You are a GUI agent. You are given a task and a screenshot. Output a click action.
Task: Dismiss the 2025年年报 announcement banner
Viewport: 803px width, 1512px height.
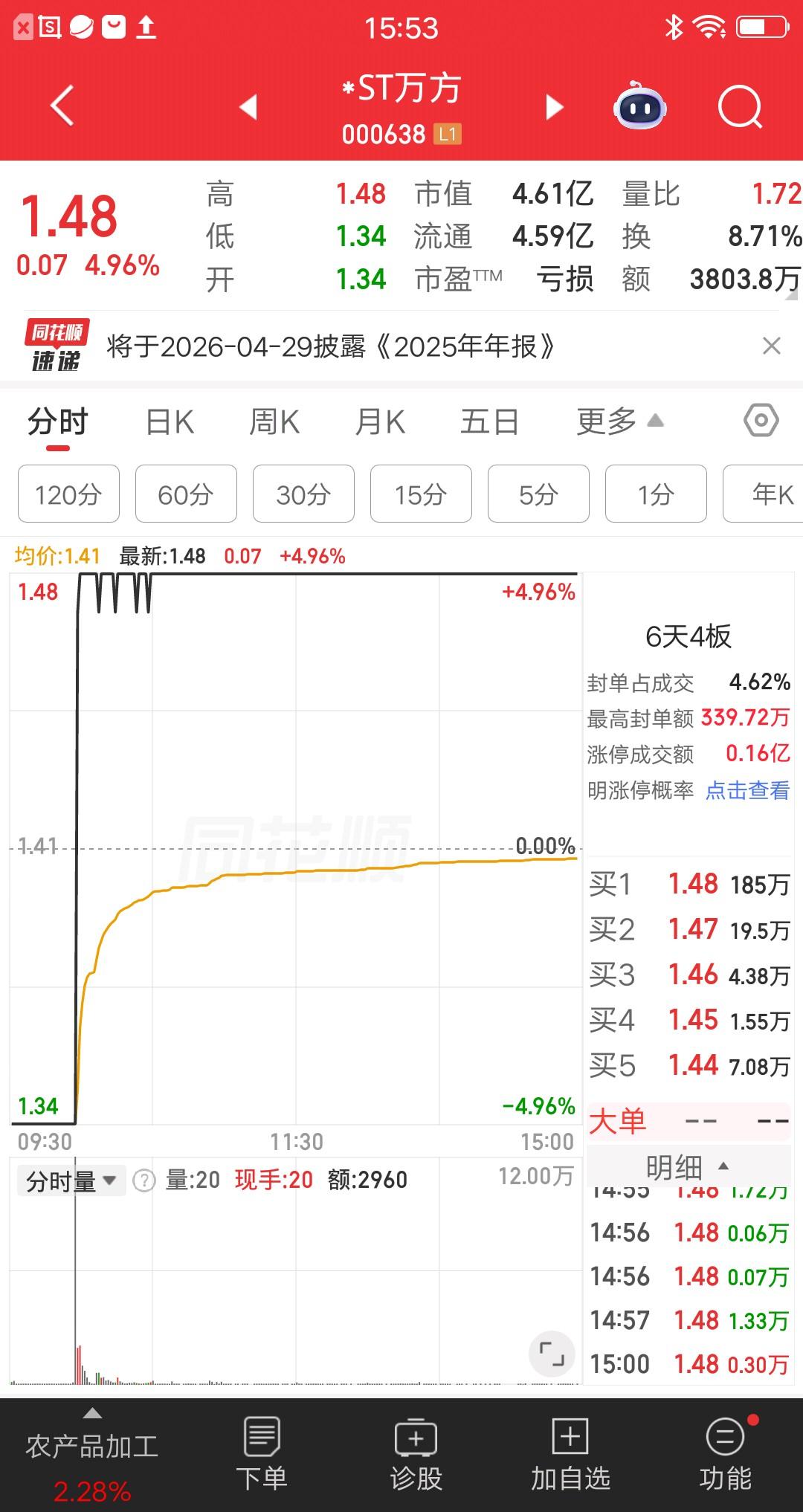(x=771, y=346)
